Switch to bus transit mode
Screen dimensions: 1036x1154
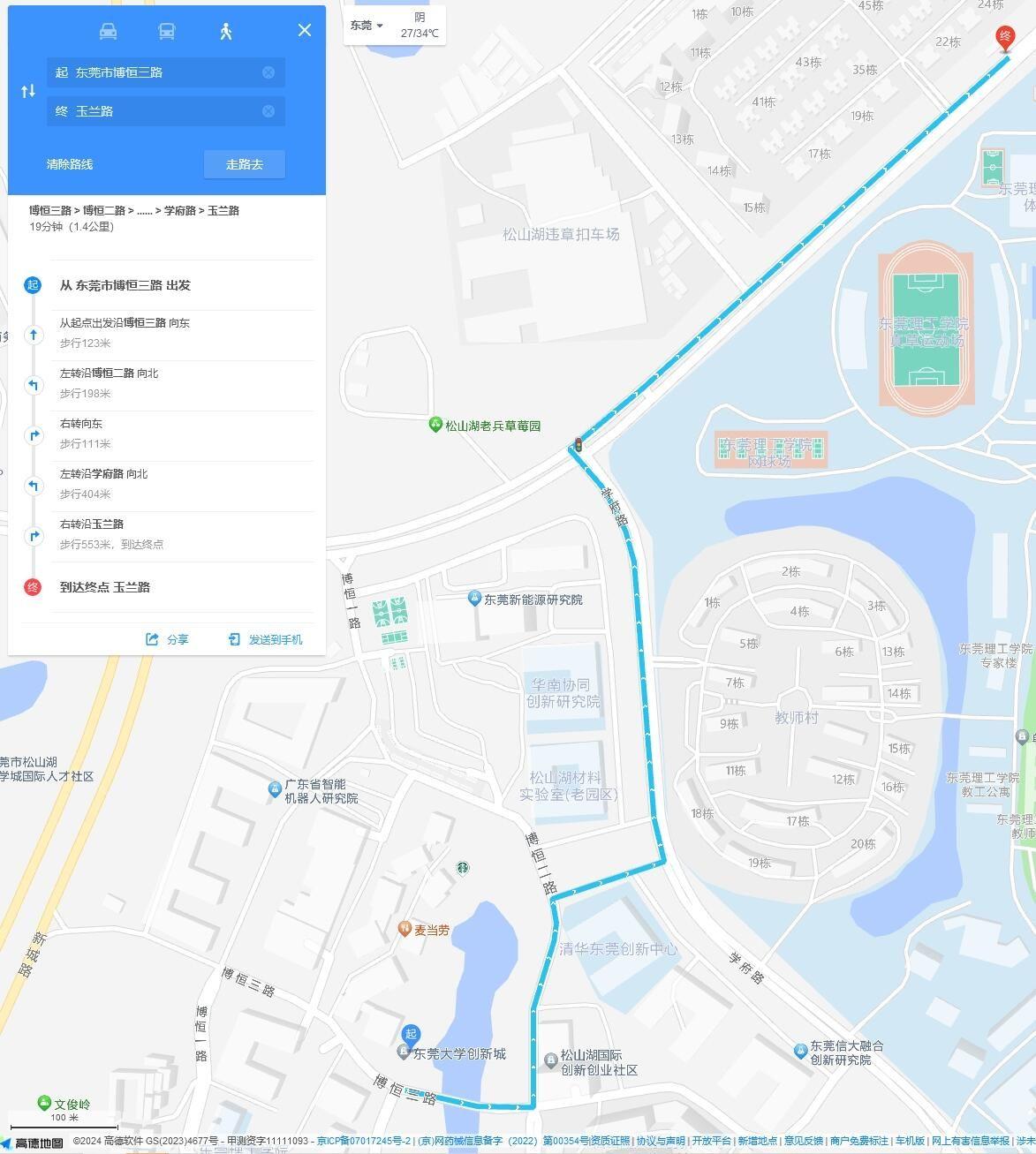[166, 31]
